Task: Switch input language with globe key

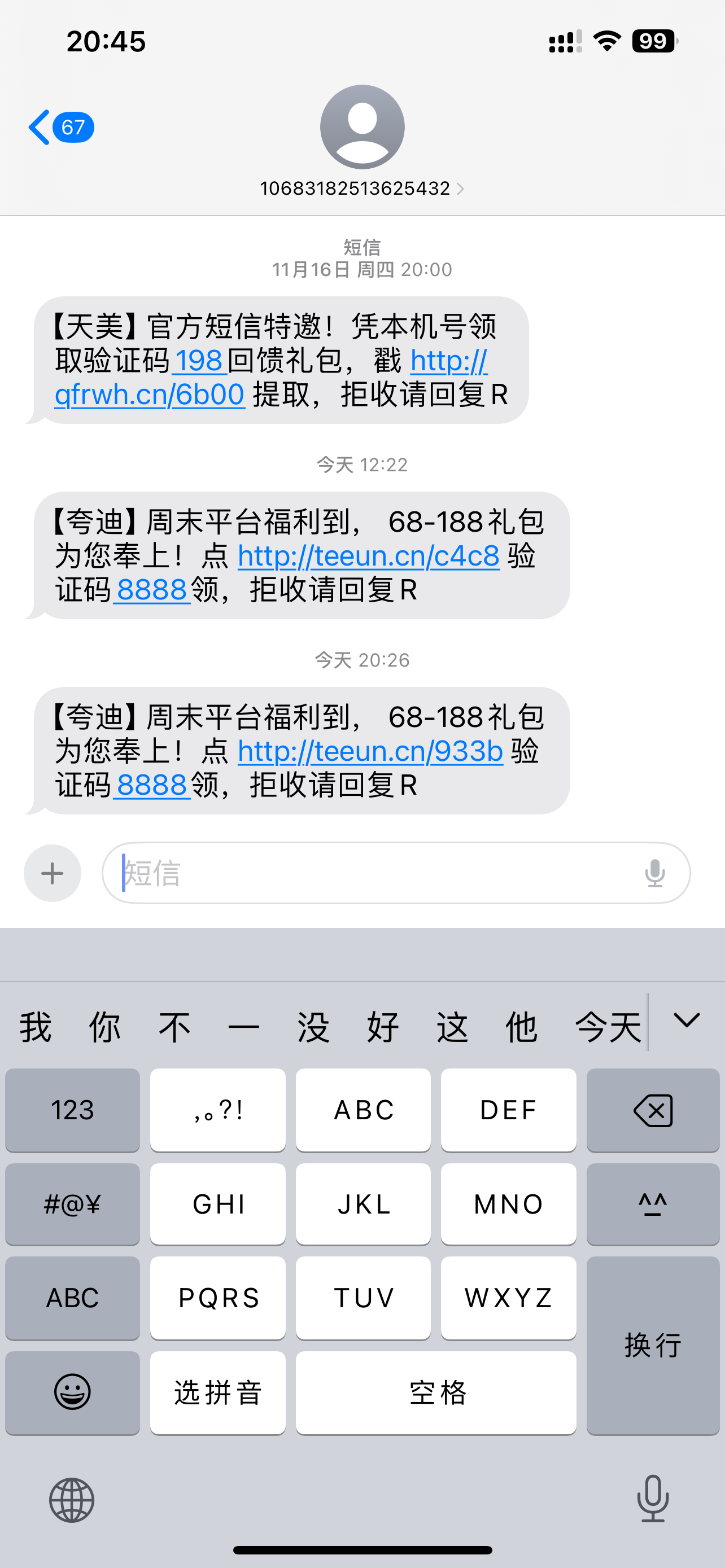Action: click(x=72, y=1500)
